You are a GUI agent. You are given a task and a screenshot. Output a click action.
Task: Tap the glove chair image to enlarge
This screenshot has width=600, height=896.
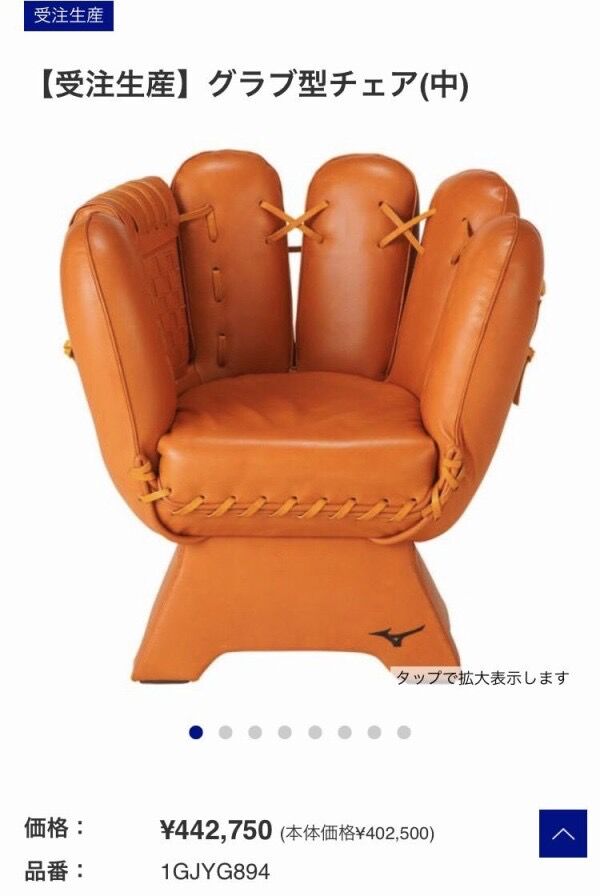point(301,417)
